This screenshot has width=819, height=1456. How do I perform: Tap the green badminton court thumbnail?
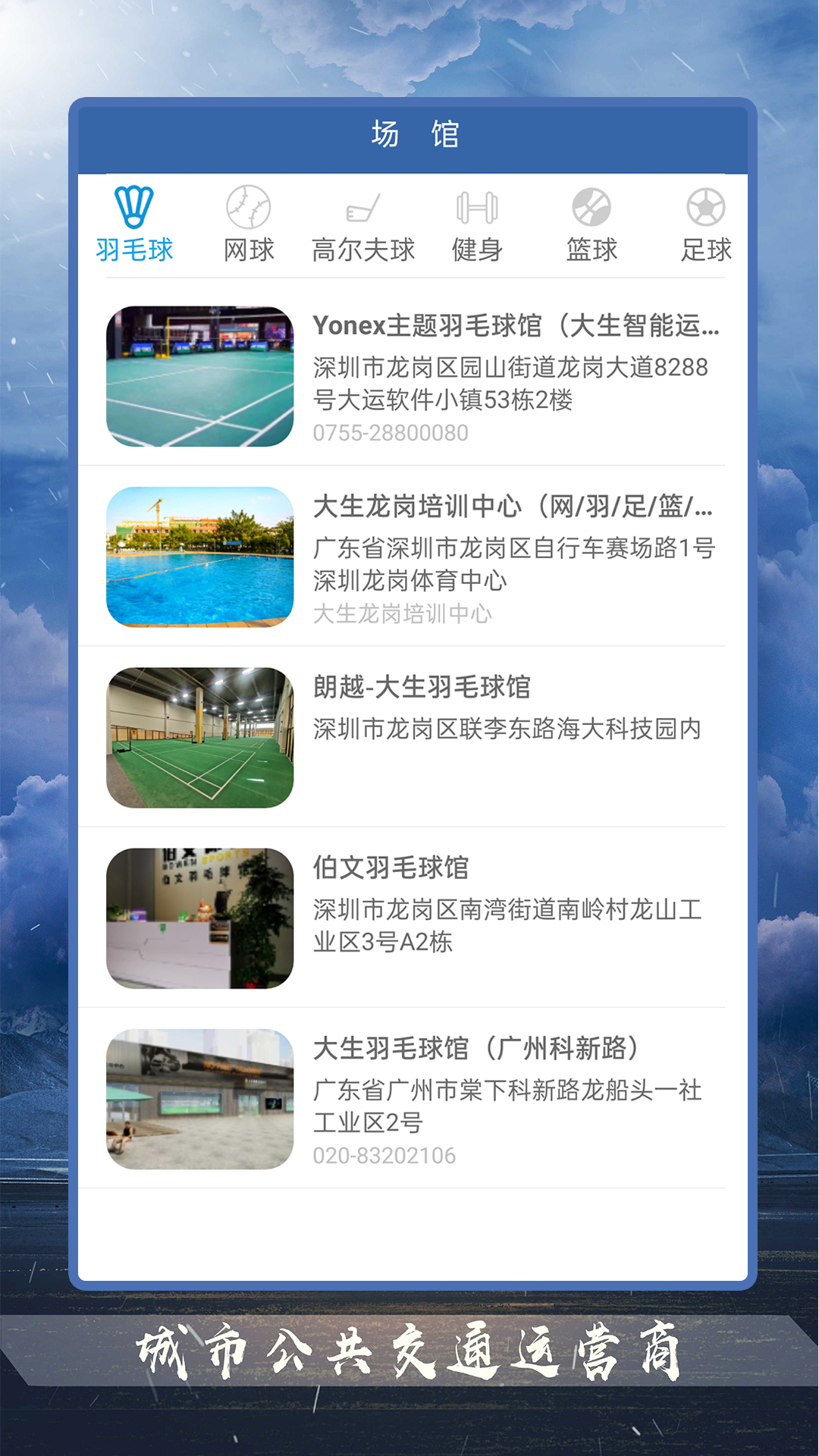[x=199, y=737]
